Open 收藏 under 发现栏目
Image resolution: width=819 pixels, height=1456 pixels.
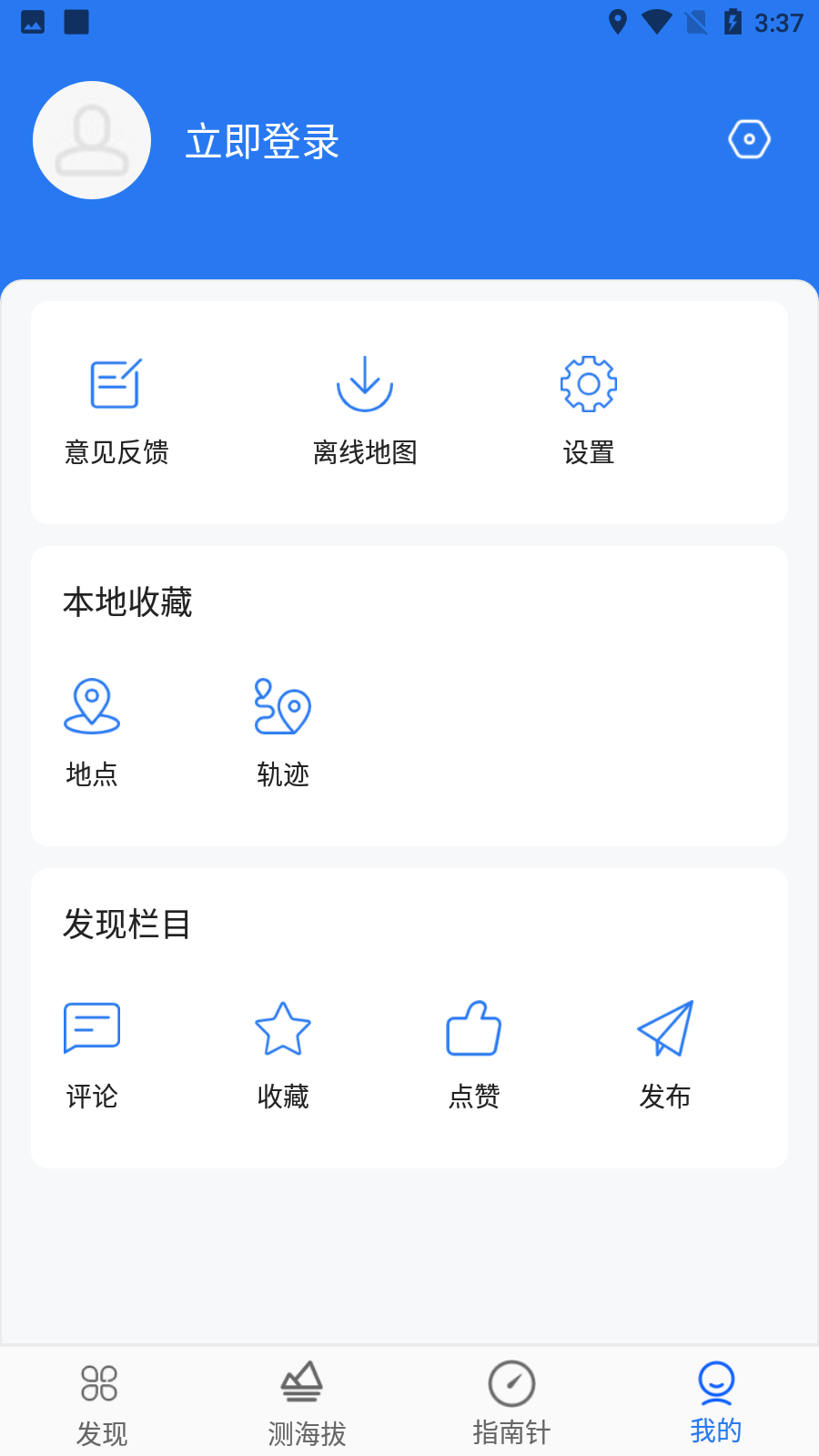(283, 1055)
